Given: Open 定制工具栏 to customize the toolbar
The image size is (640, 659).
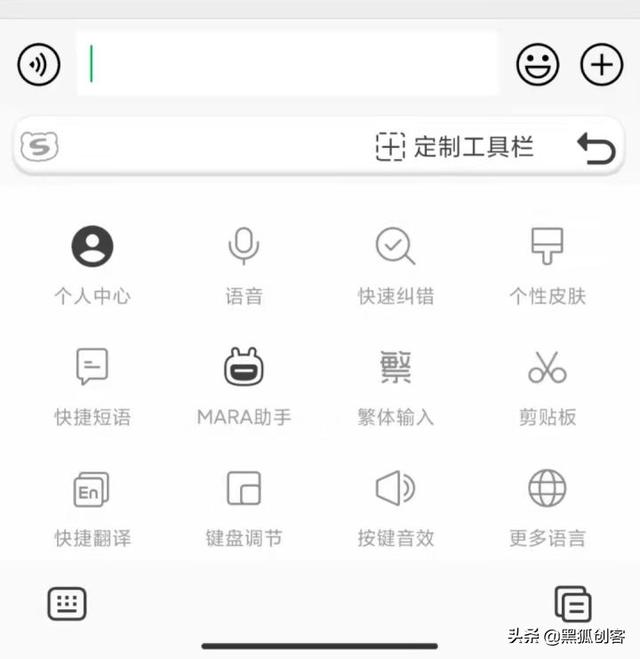Looking at the screenshot, I should (455, 148).
